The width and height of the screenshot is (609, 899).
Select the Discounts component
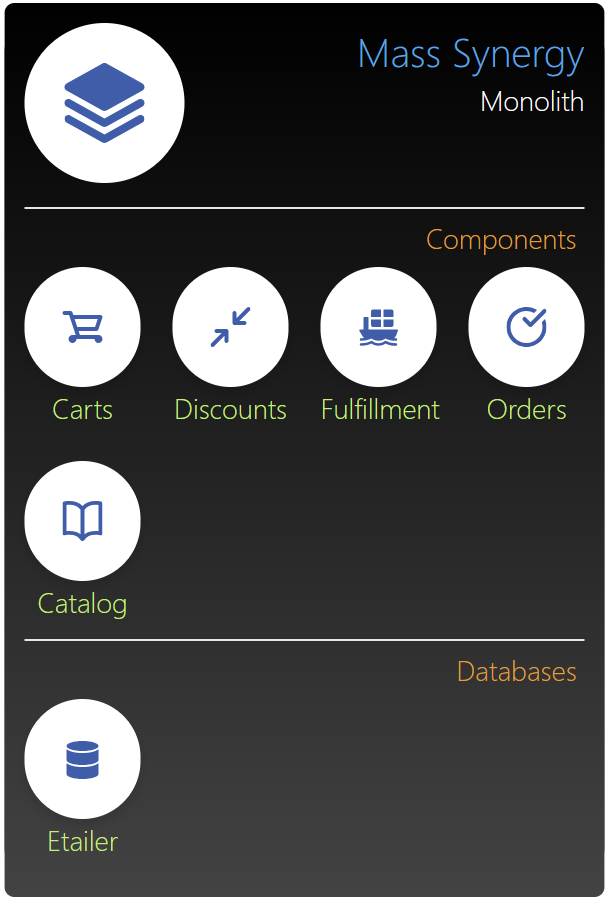click(x=230, y=327)
